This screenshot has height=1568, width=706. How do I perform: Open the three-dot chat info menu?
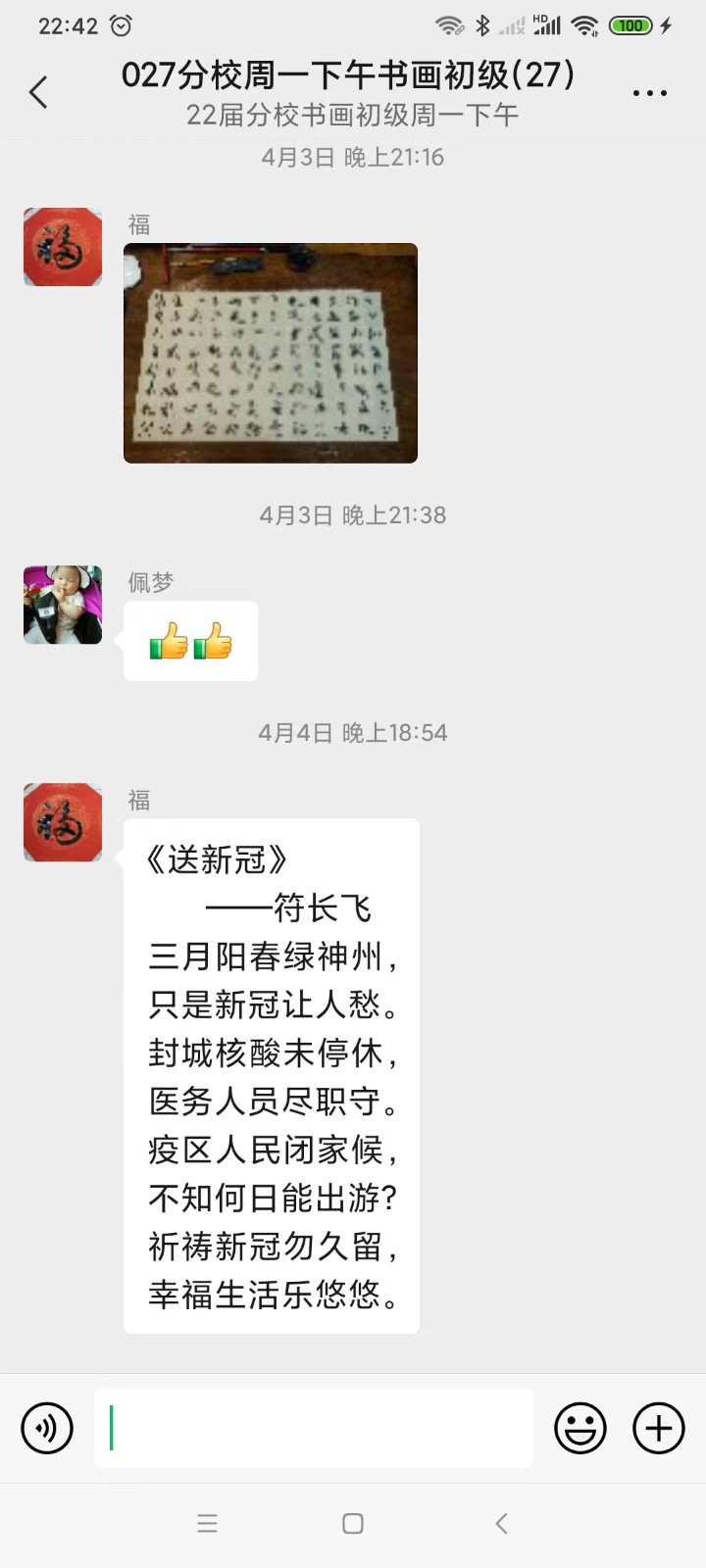(649, 93)
